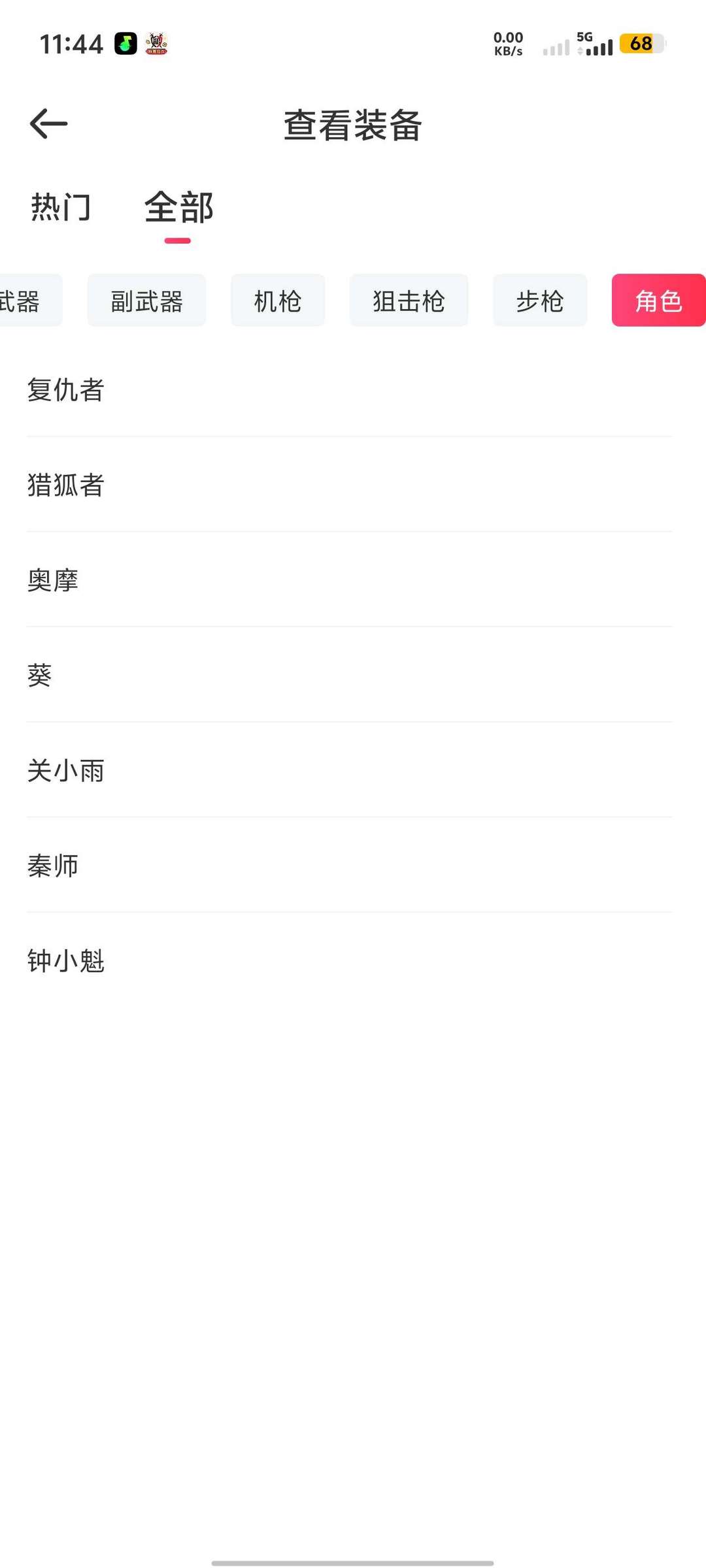The width and height of the screenshot is (706, 1568).
Task: Open the partially visible 武器 category
Action: 23,301
